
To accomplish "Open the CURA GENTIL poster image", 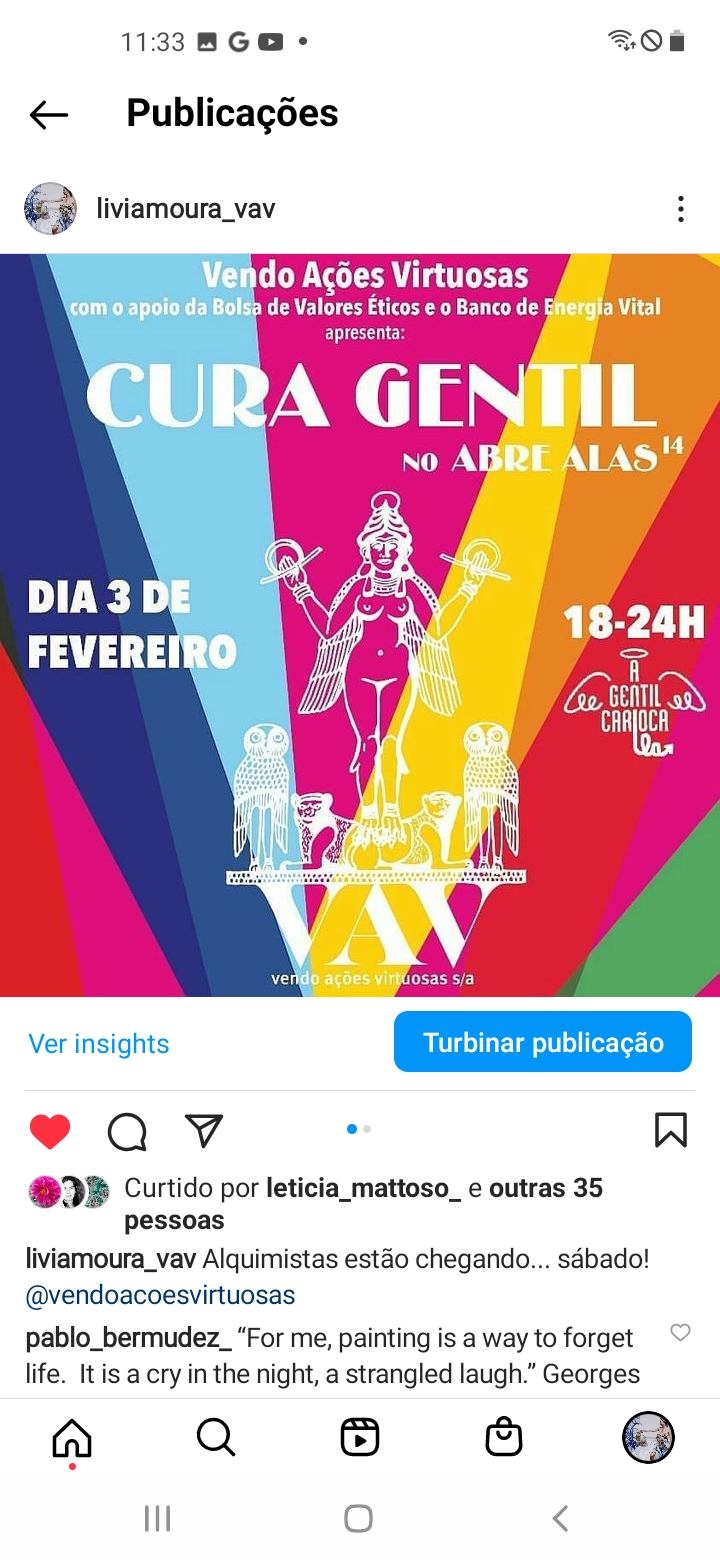I will (x=360, y=625).
